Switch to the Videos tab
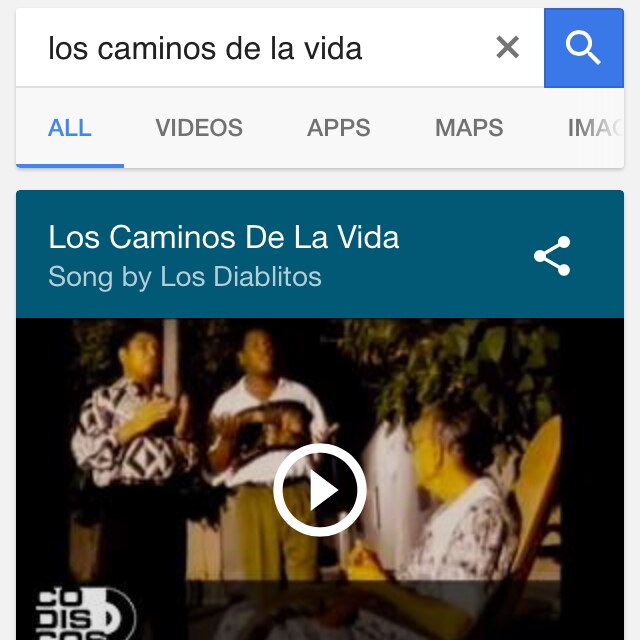The image size is (640, 640). tap(199, 128)
